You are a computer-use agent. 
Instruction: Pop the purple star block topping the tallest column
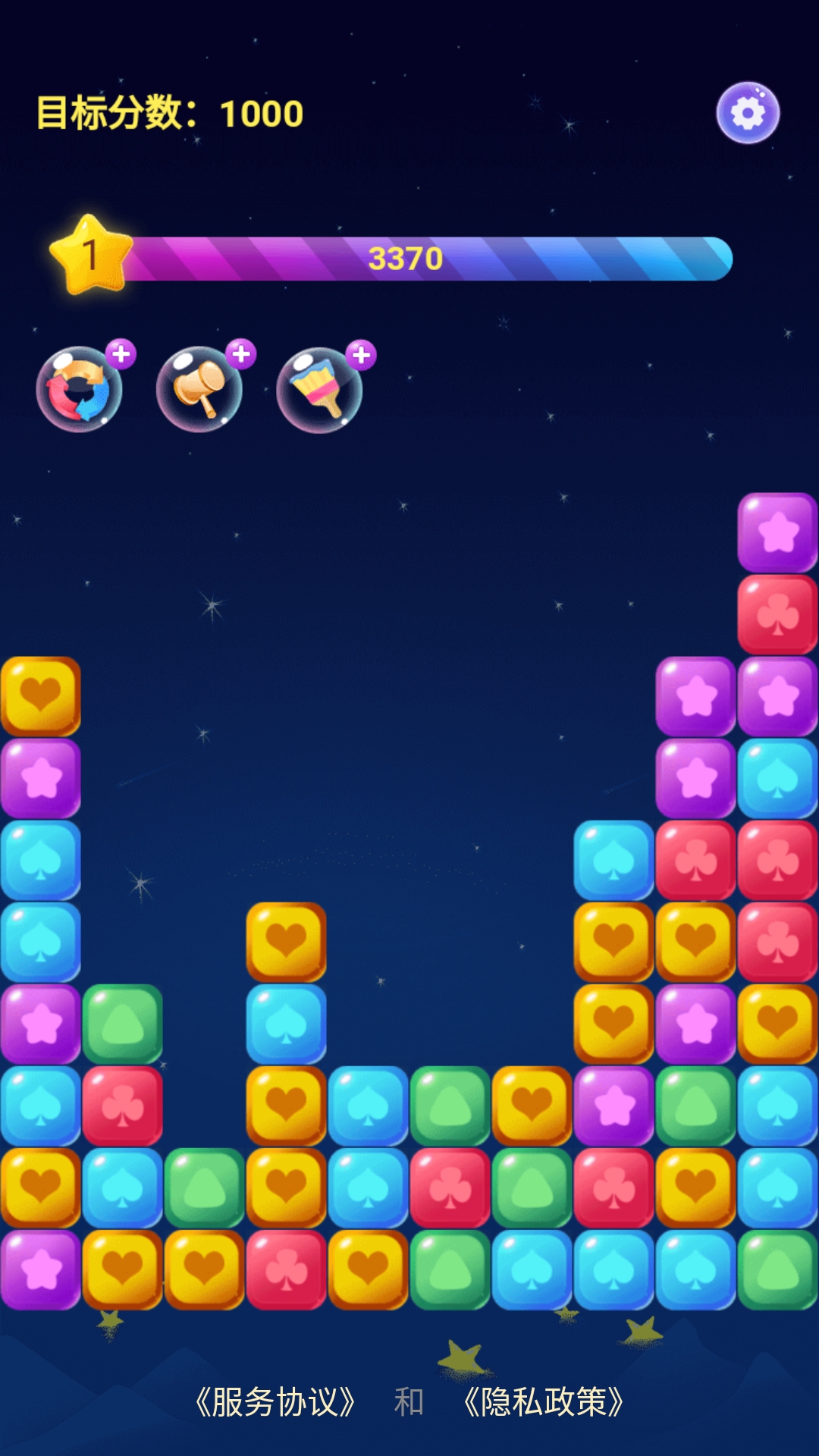coord(777,532)
